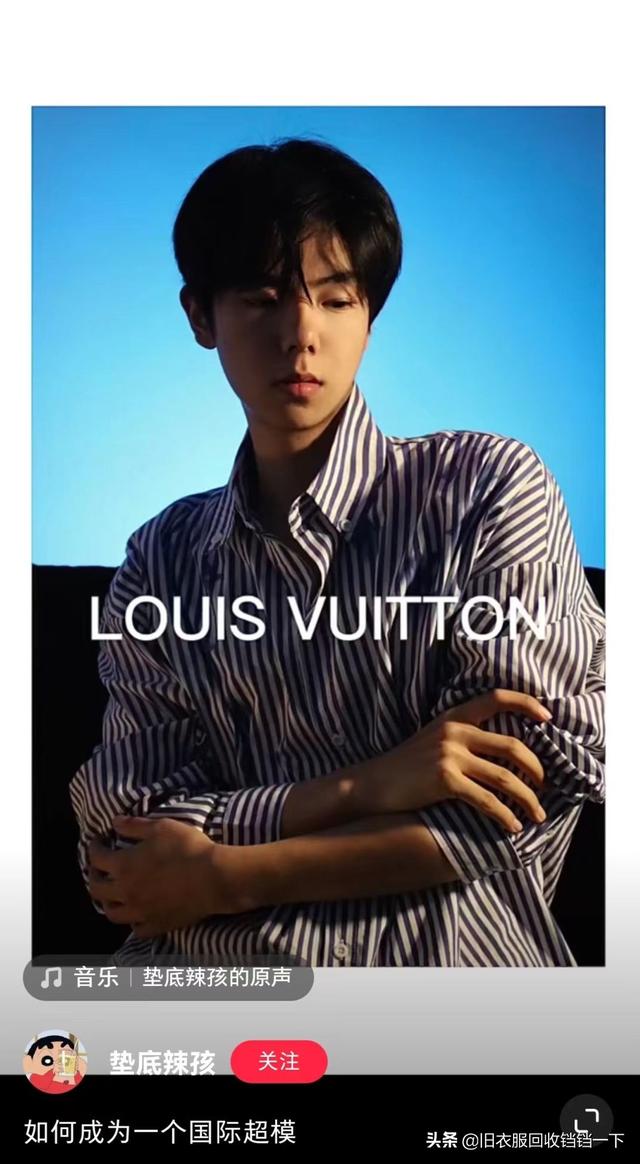This screenshot has height=1164, width=640.
Task: Open the 垫底辣孩的原声 music chip
Action: [168, 978]
